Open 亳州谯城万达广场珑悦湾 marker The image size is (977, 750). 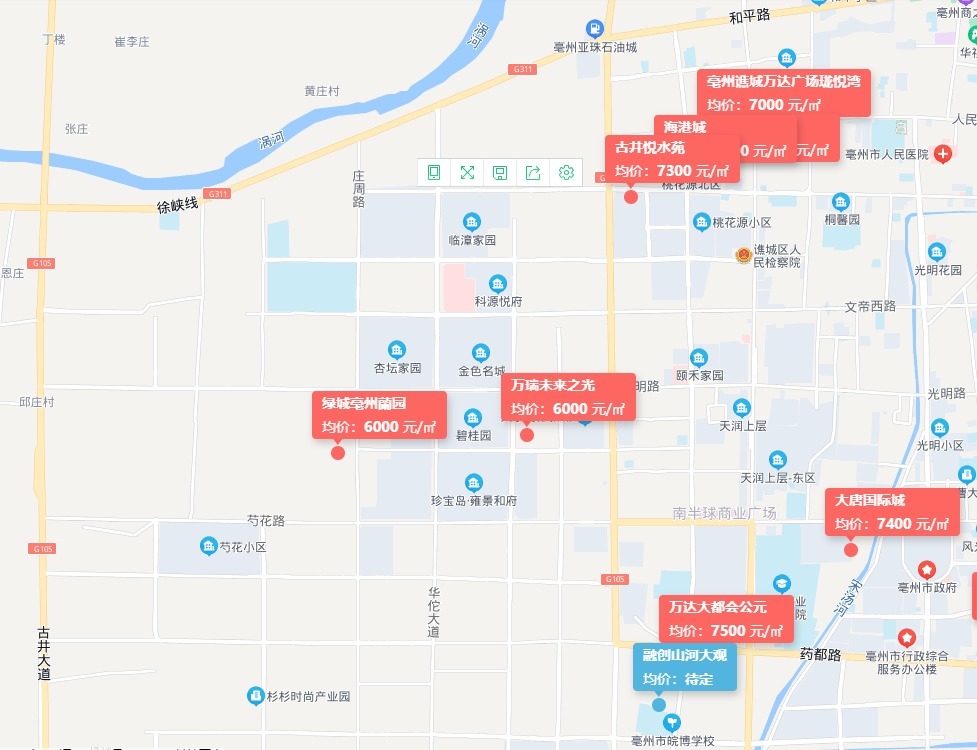pyautogui.click(x=783, y=92)
